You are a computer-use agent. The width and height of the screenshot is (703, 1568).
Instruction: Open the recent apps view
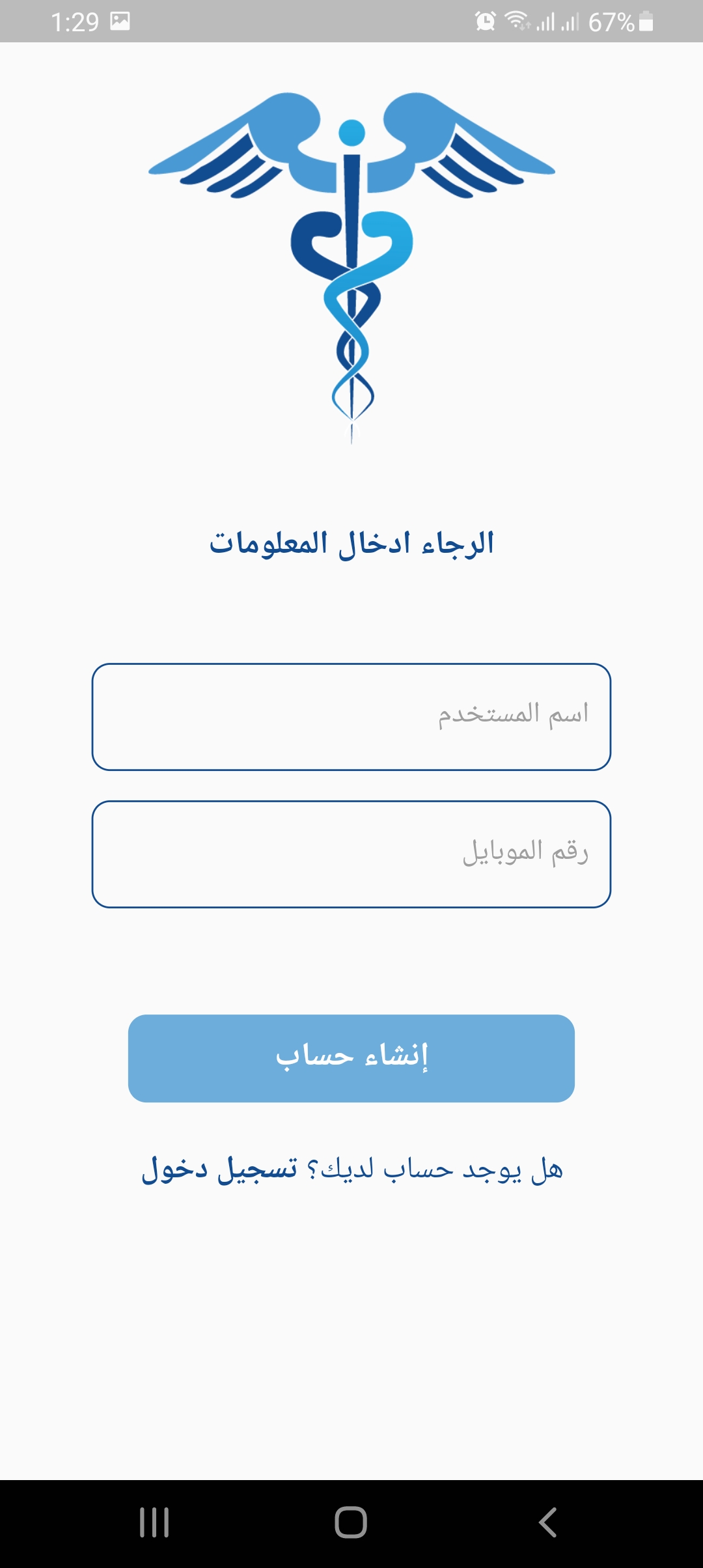point(155,1522)
